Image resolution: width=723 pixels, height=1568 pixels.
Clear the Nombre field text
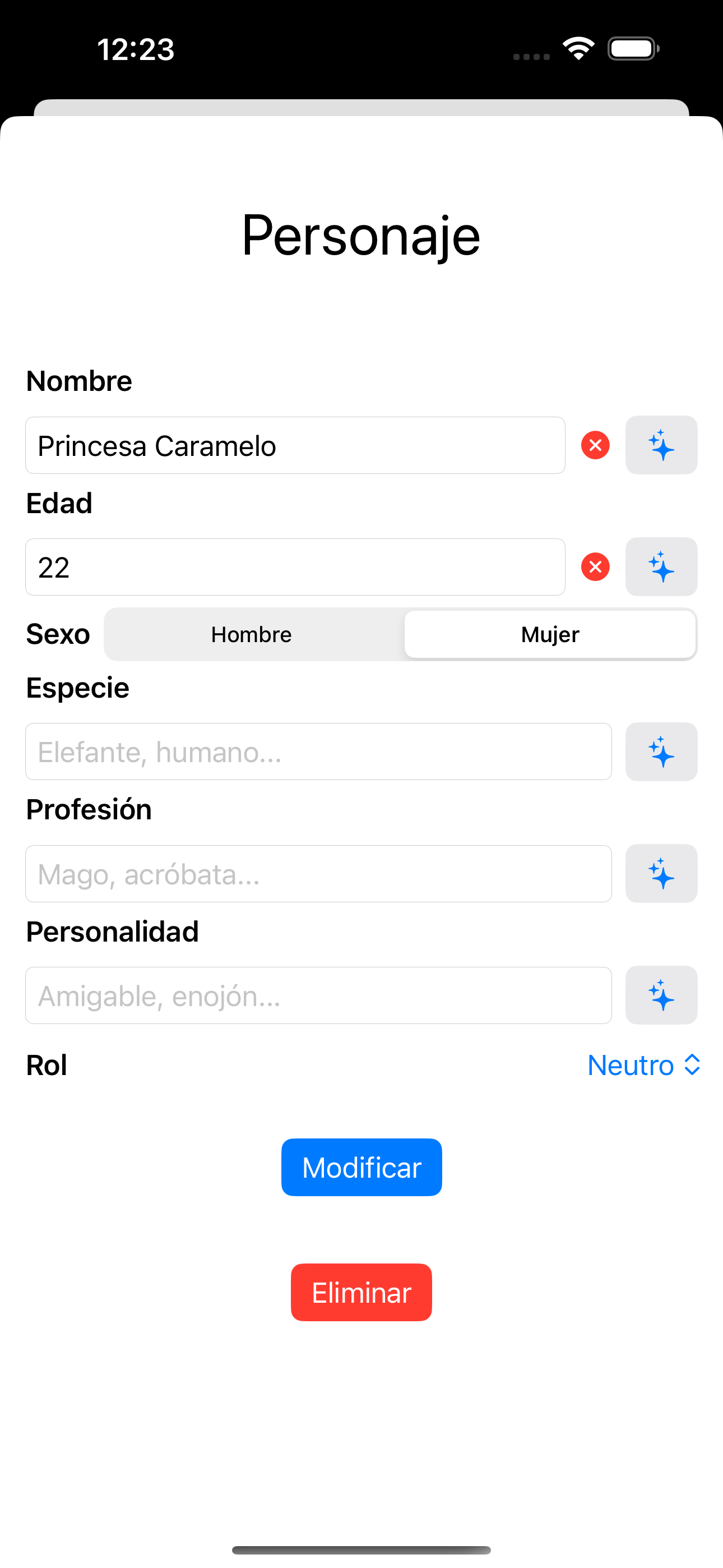[x=595, y=446]
